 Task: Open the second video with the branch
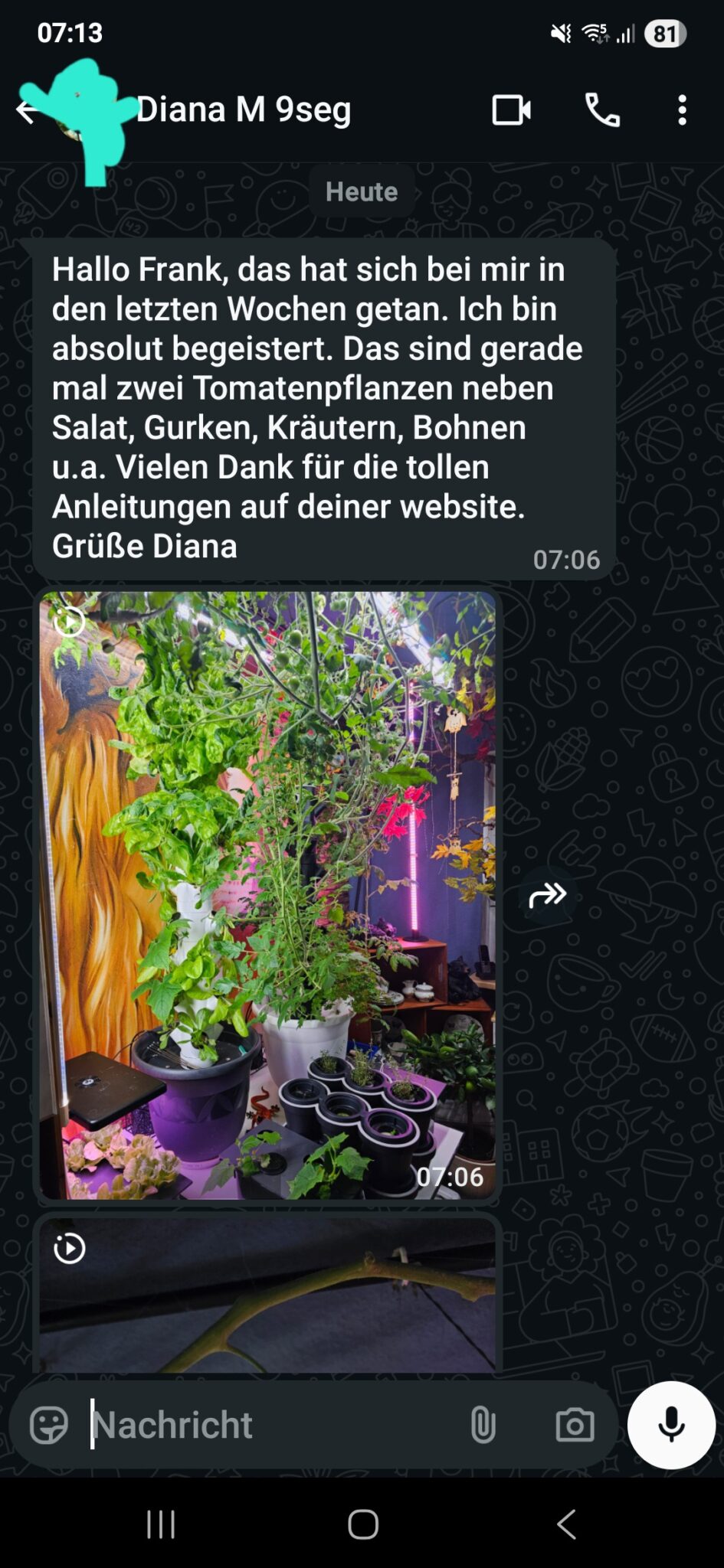267,1295
